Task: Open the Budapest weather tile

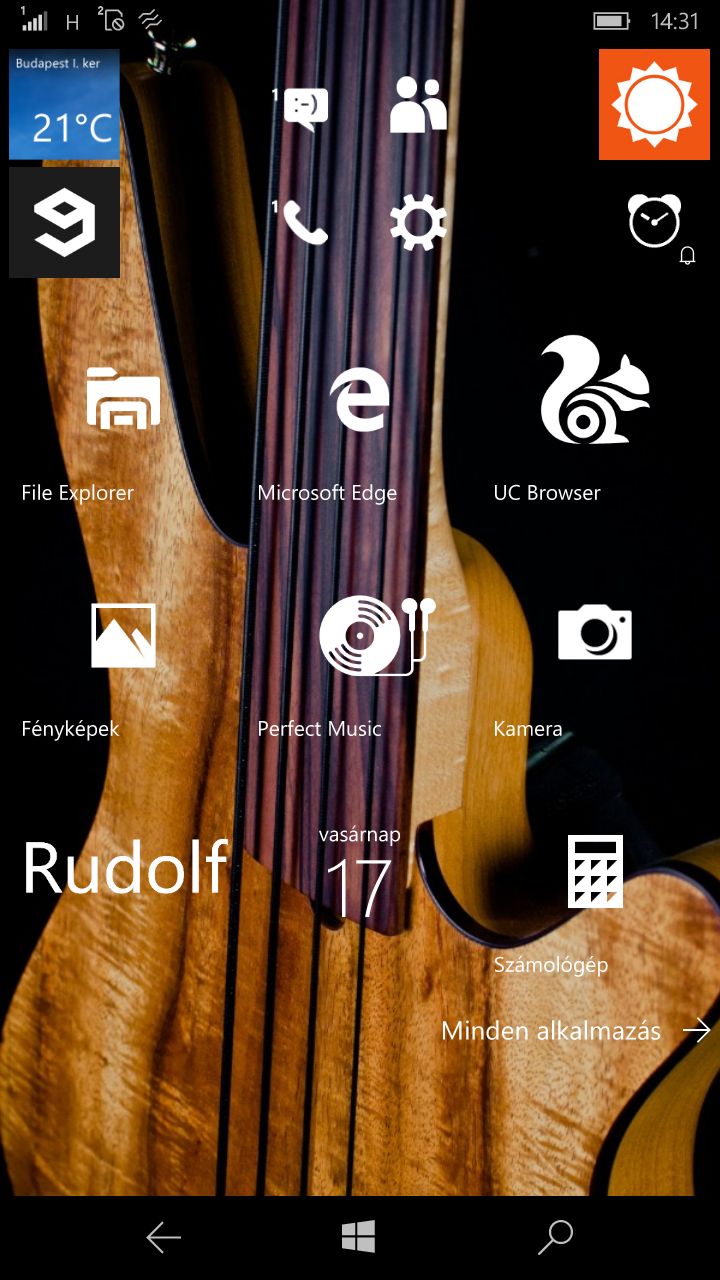Action: [x=64, y=105]
